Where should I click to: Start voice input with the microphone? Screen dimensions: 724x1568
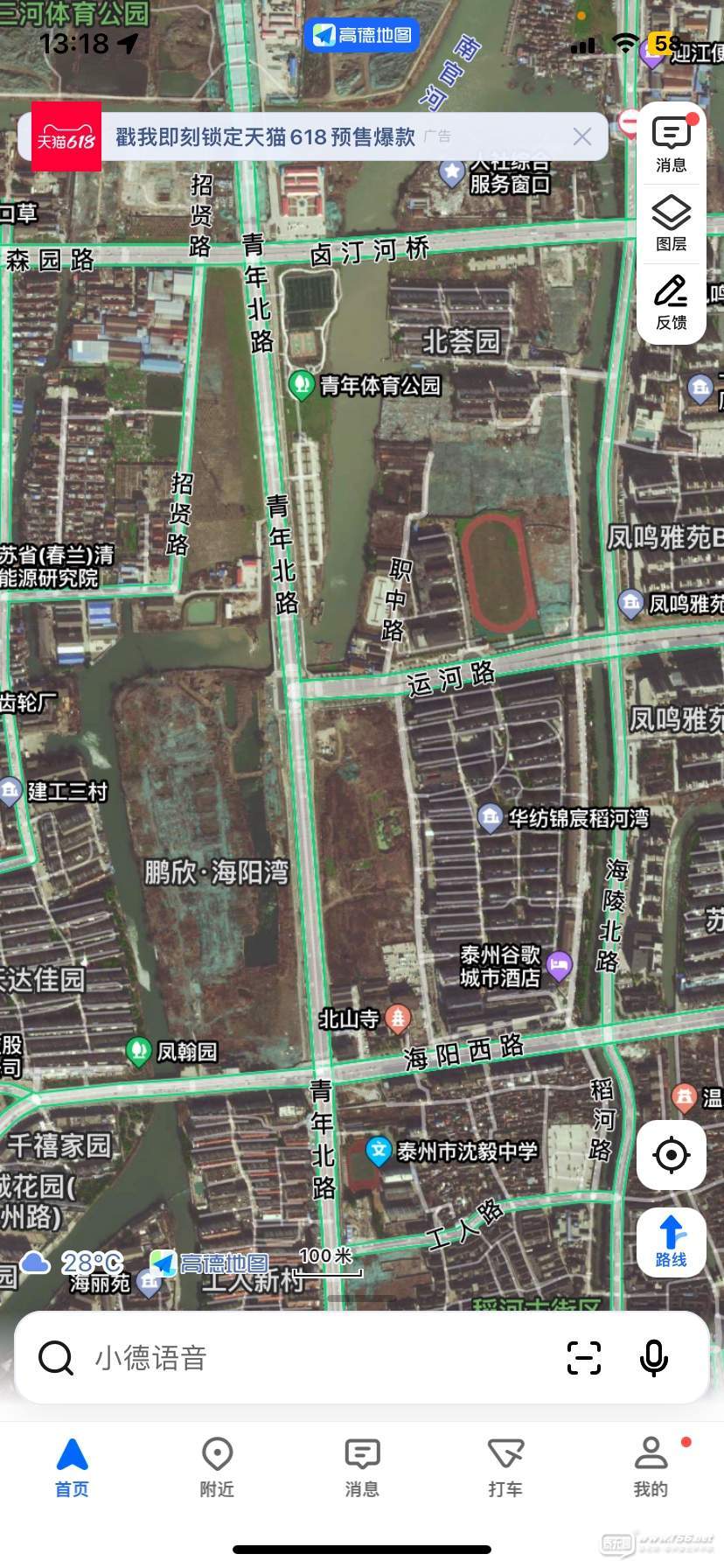pos(653,1357)
